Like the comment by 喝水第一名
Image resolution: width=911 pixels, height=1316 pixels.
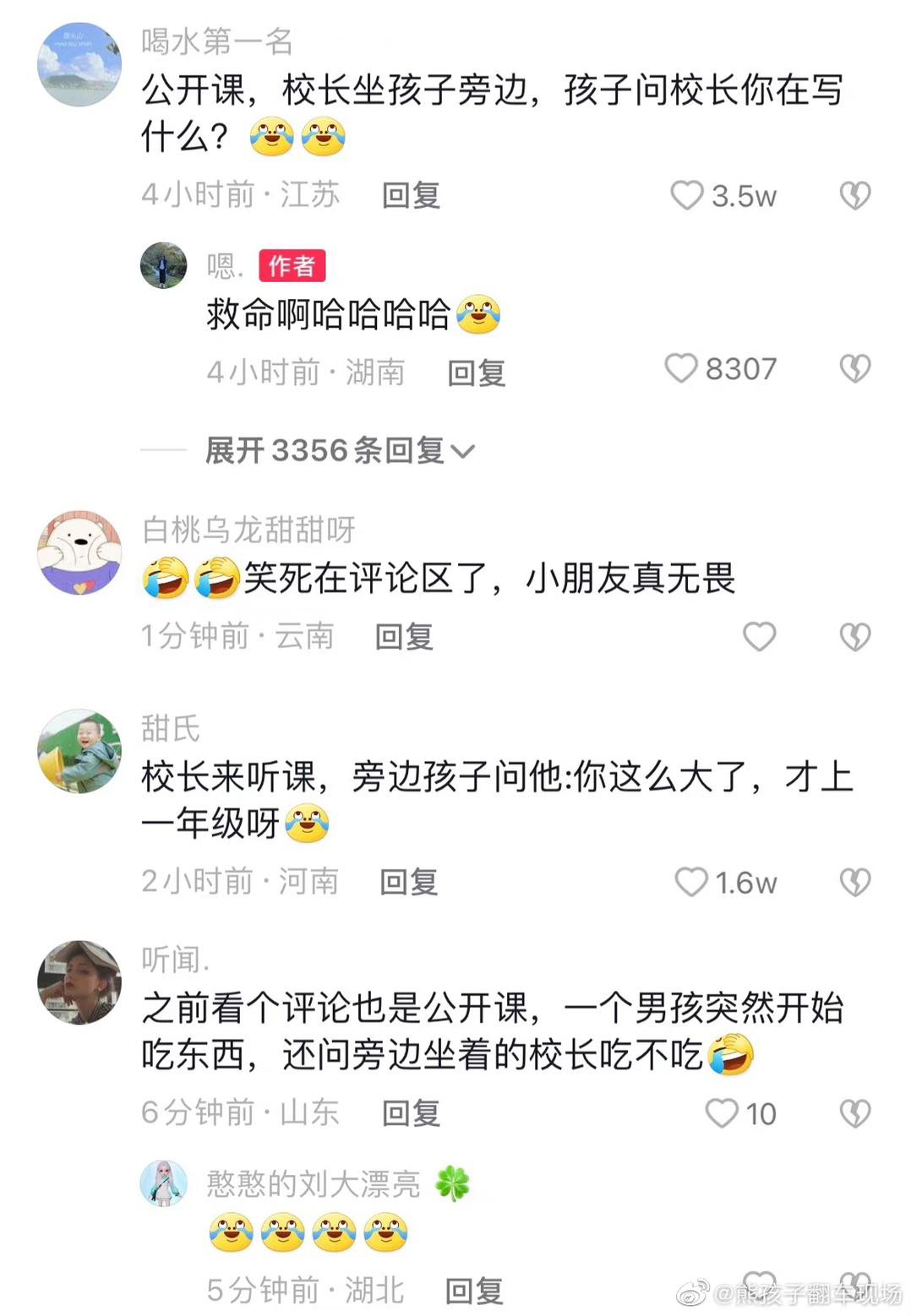pos(686,196)
